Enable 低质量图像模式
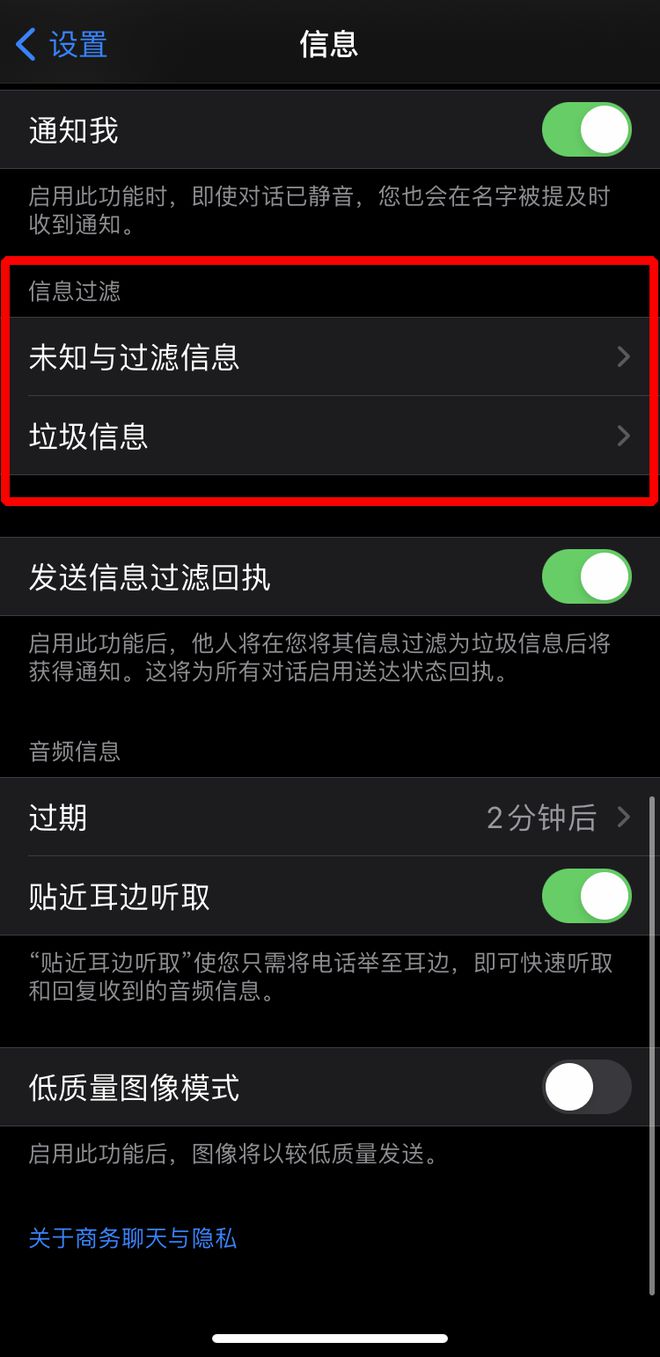The height and width of the screenshot is (1357, 660). (x=586, y=1087)
